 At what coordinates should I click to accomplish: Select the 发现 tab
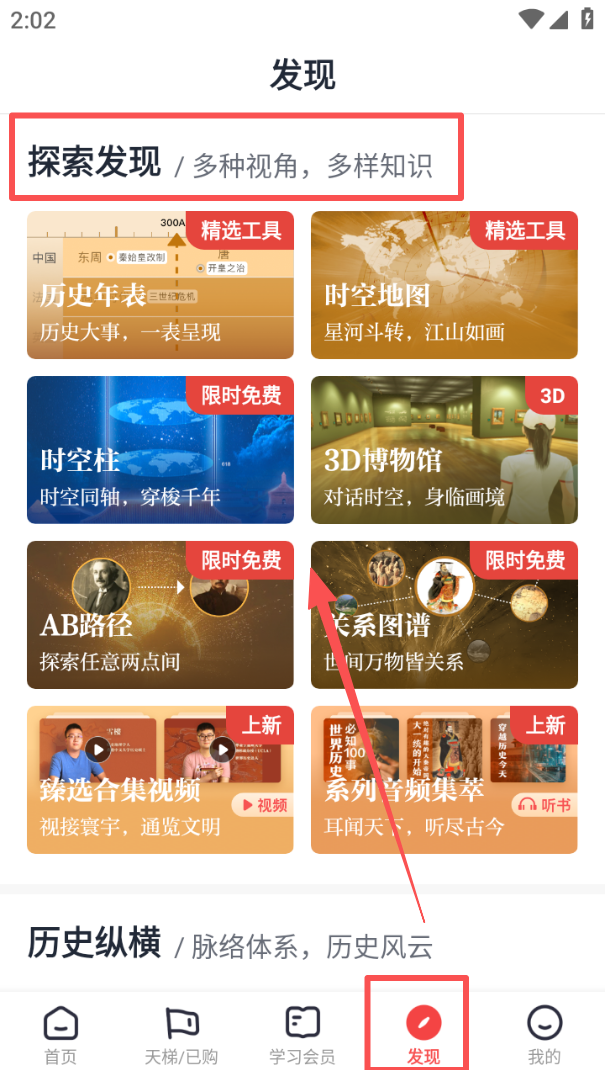coord(423,1033)
